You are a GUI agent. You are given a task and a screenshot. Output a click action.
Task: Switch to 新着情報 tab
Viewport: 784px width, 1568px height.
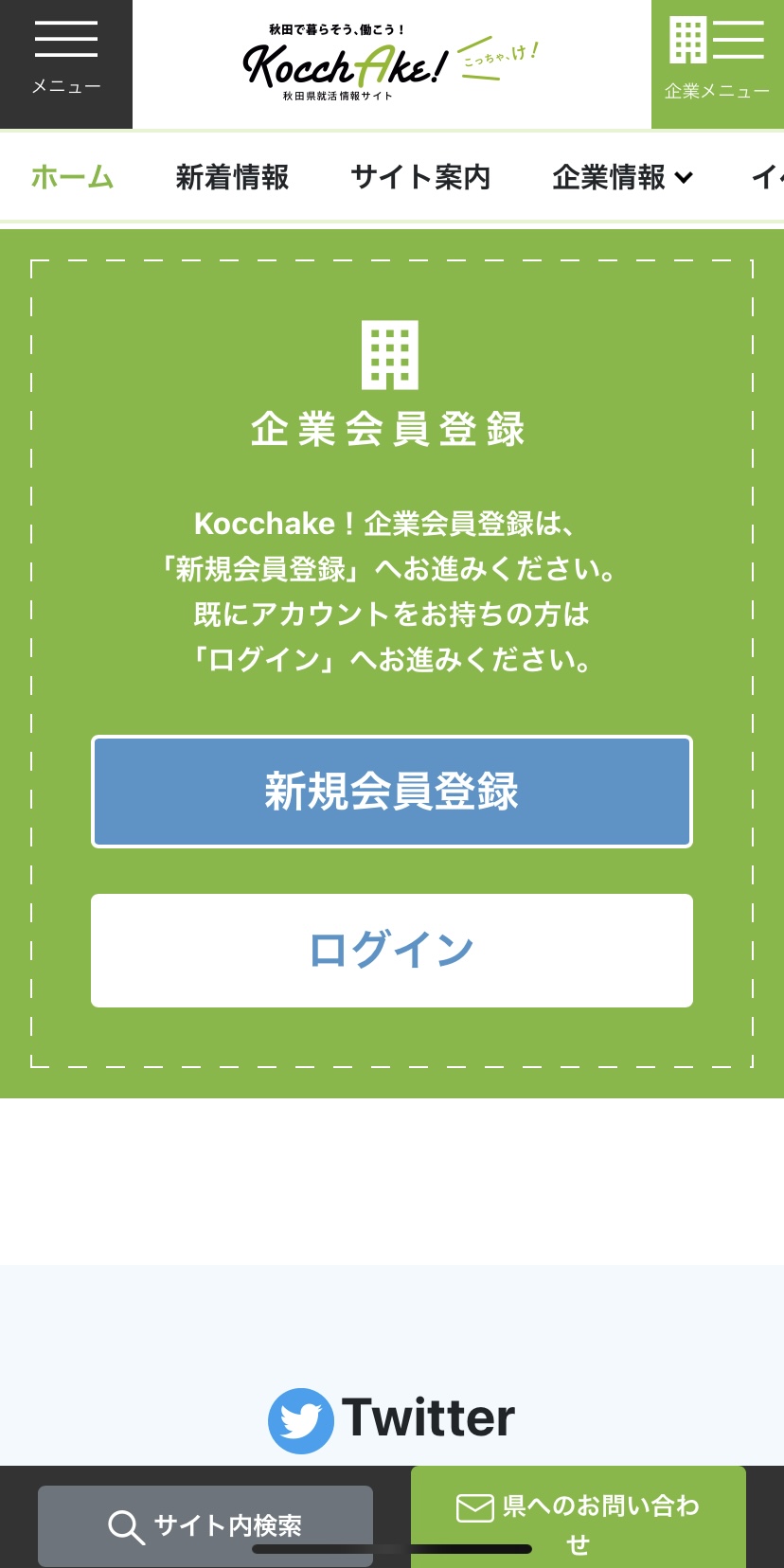coord(232,177)
